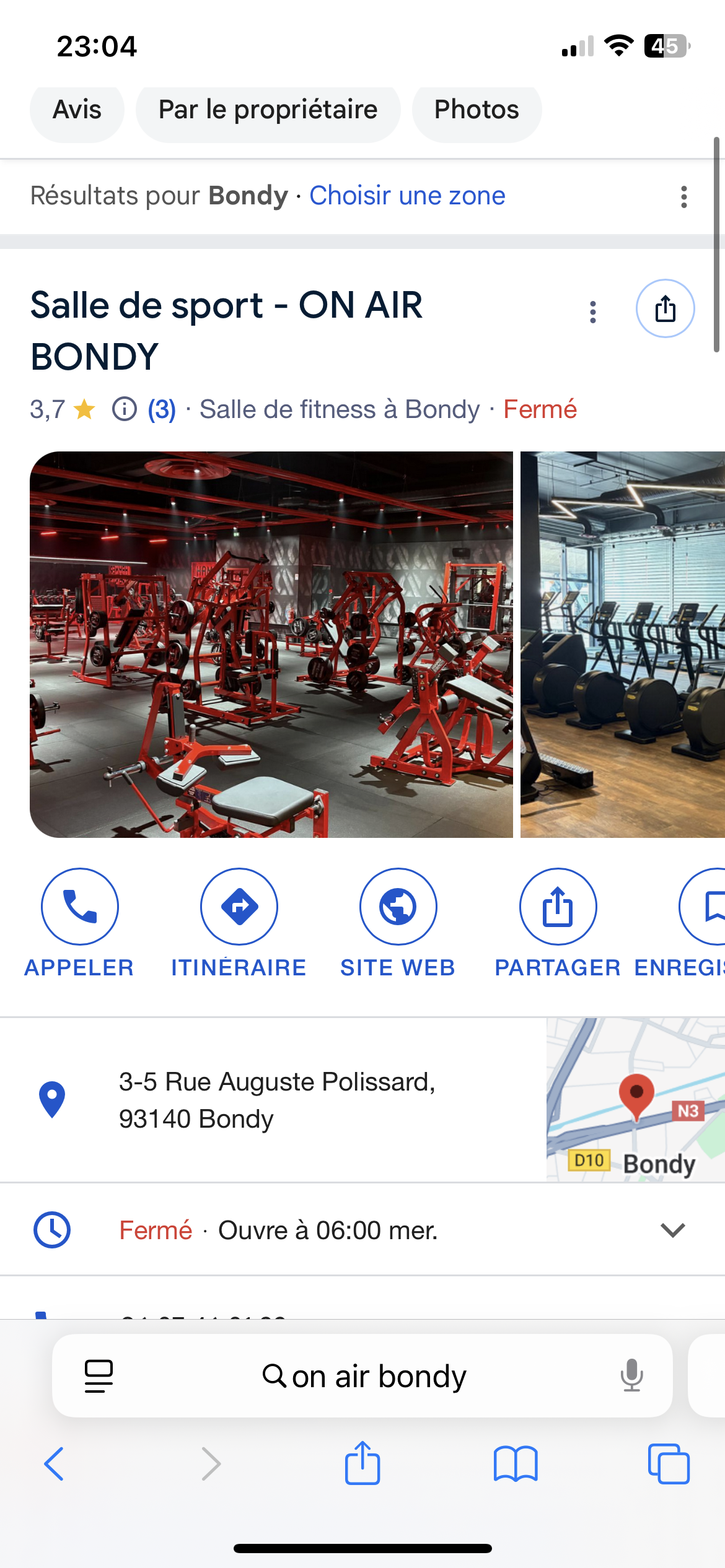This screenshot has width=725, height=1568.
Task: View the cardio machines photo
Action: [x=622, y=644]
